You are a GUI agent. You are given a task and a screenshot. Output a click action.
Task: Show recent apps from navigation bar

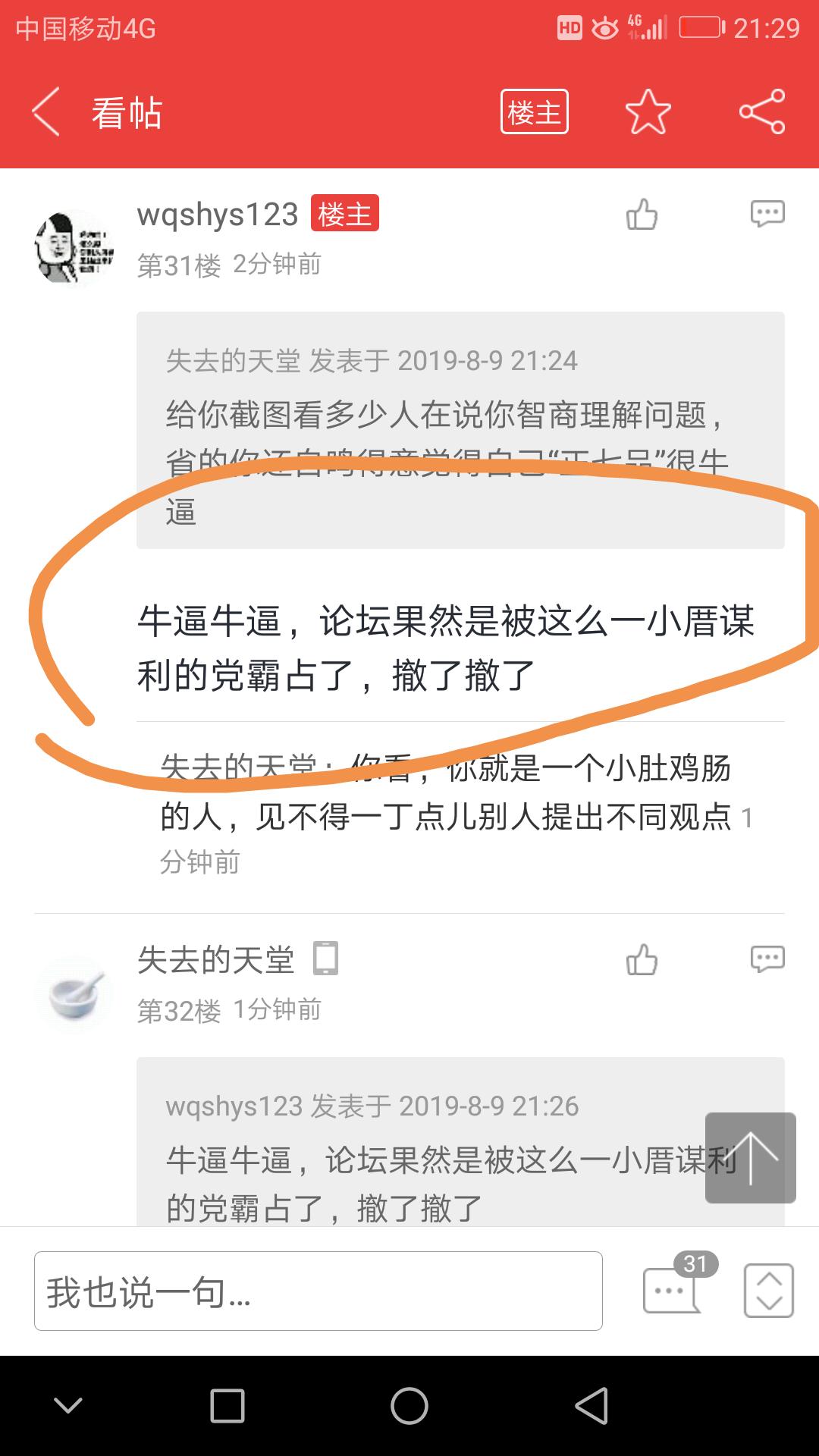click(227, 1406)
